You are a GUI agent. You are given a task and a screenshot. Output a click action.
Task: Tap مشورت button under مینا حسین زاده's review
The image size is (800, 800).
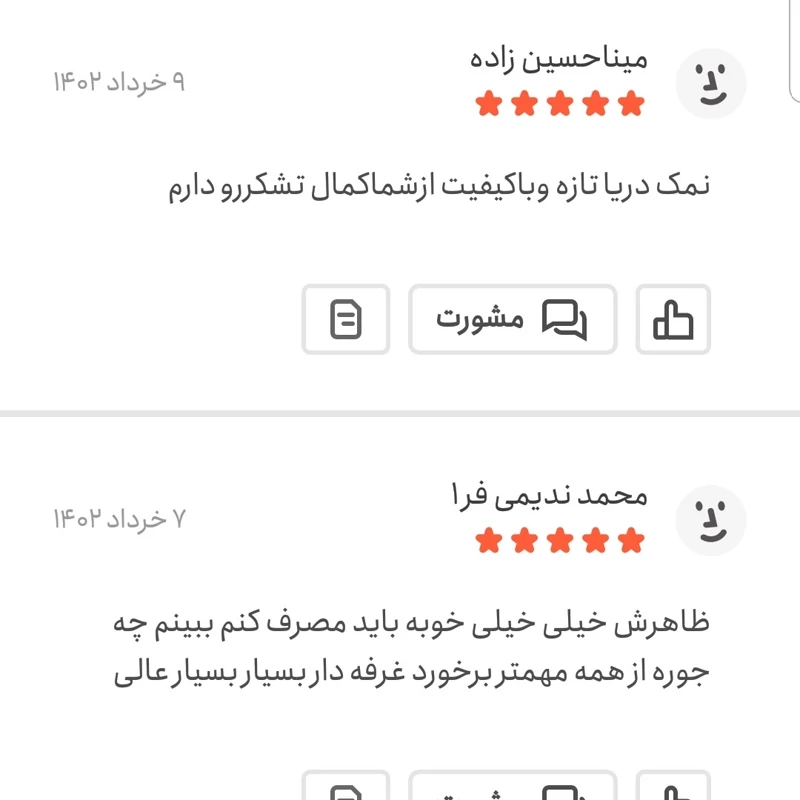click(x=512, y=320)
